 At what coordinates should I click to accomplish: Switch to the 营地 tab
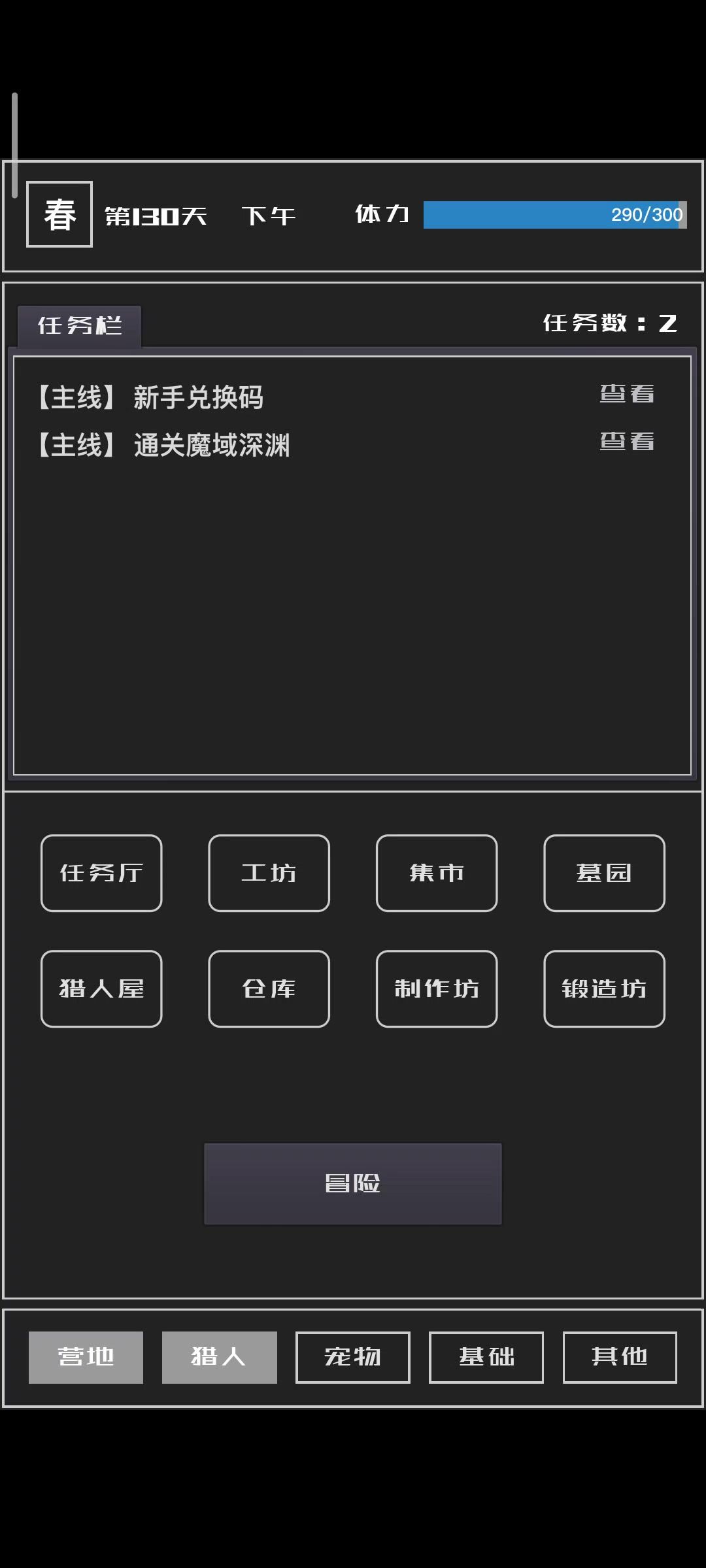point(86,1357)
